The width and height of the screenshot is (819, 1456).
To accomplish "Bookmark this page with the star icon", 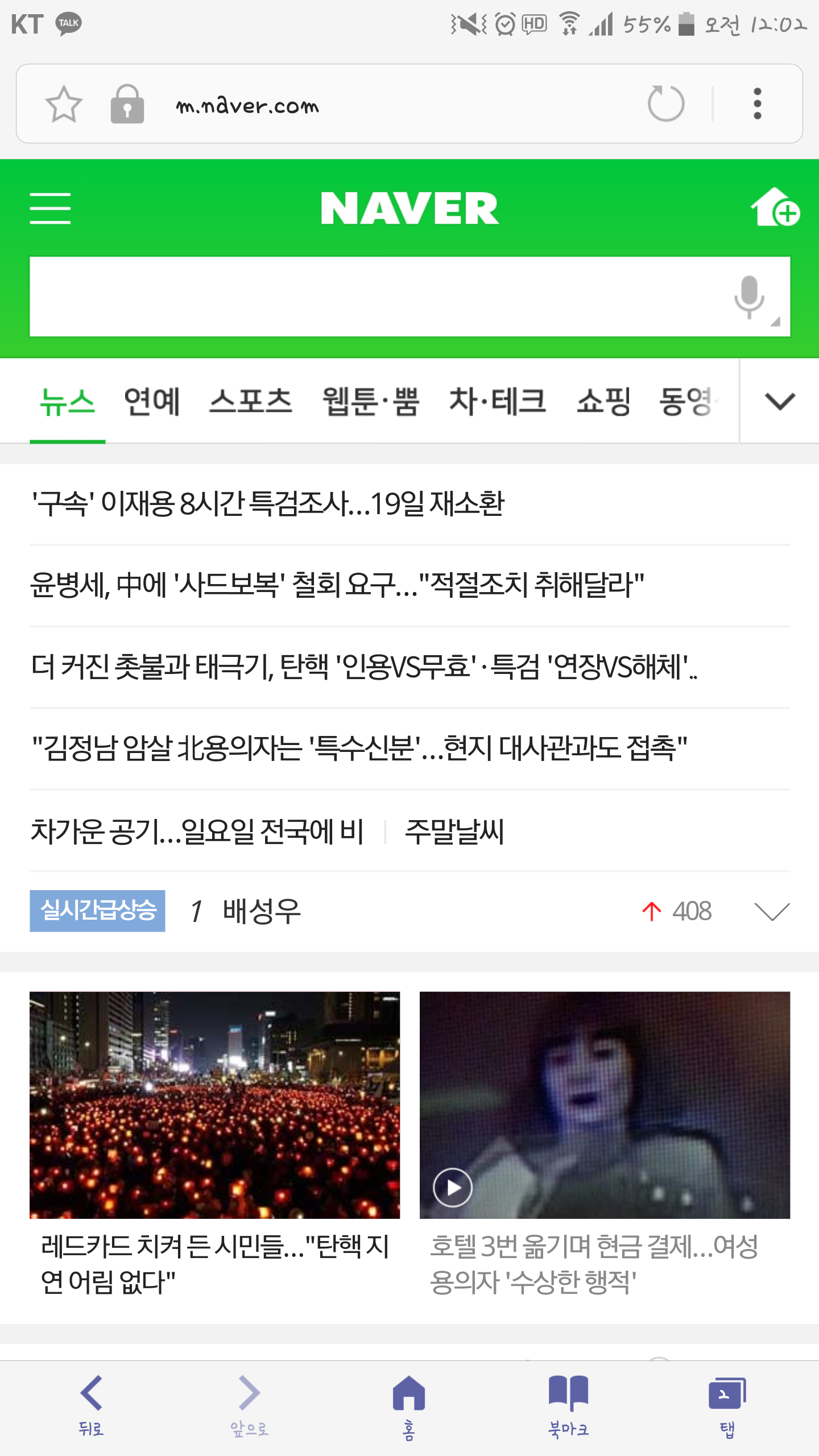I will pos(64,104).
